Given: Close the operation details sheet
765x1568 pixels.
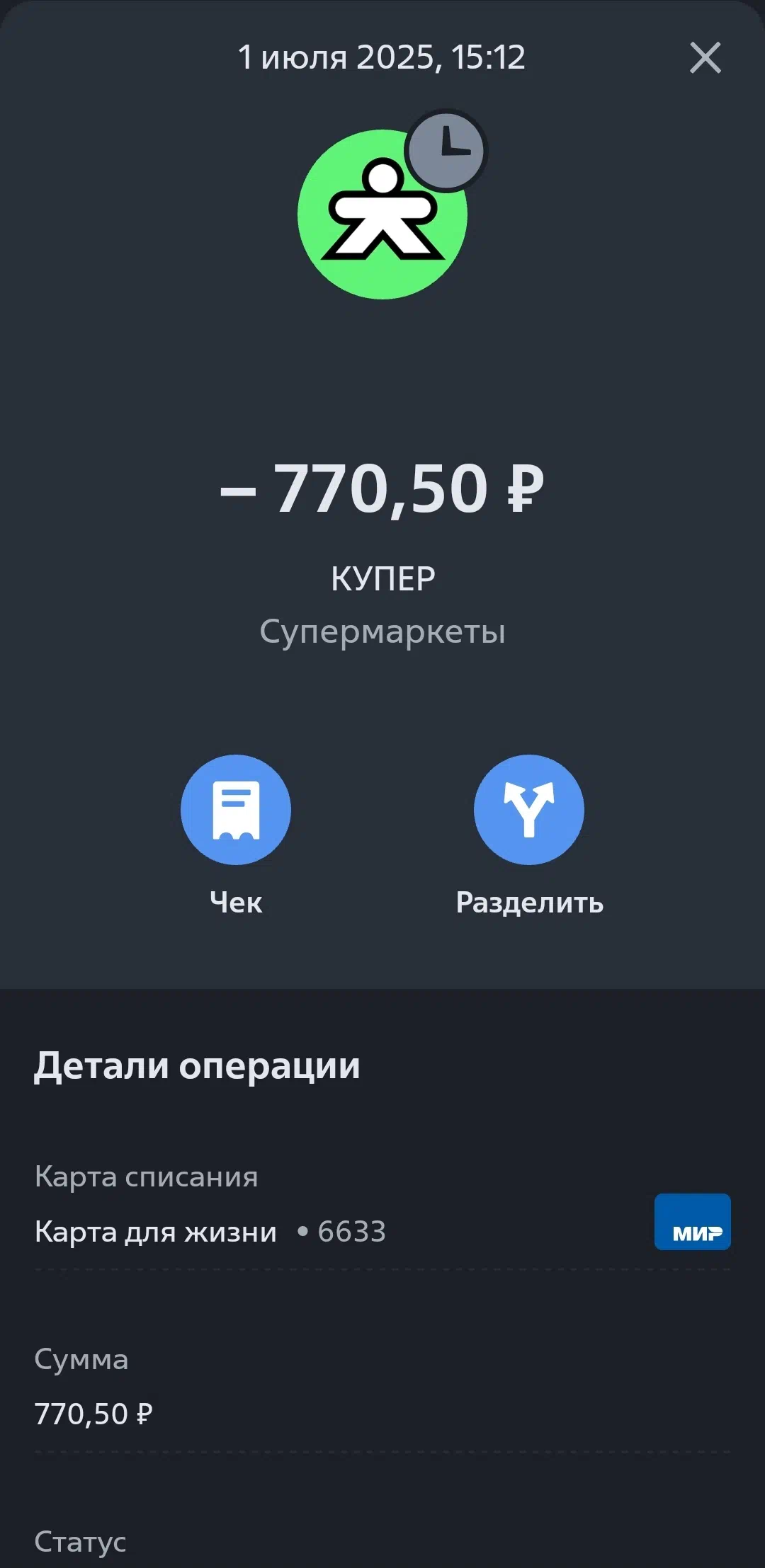Looking at the screenshot, I should coord(705,57).
